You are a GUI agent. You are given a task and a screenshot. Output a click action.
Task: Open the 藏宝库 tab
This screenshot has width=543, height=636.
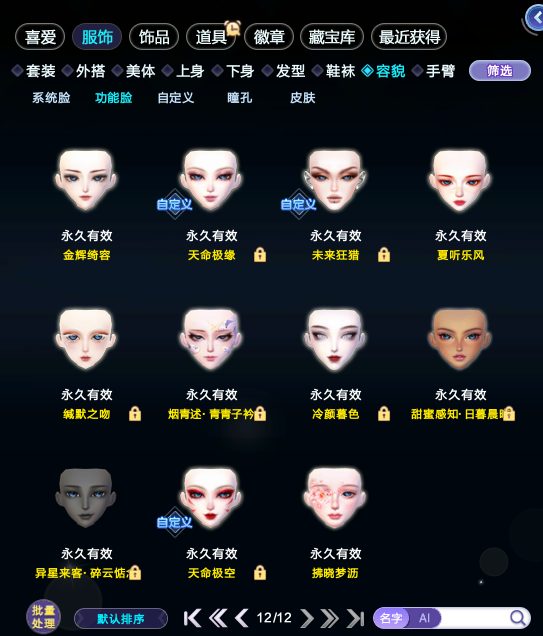[x=332, y=37]
